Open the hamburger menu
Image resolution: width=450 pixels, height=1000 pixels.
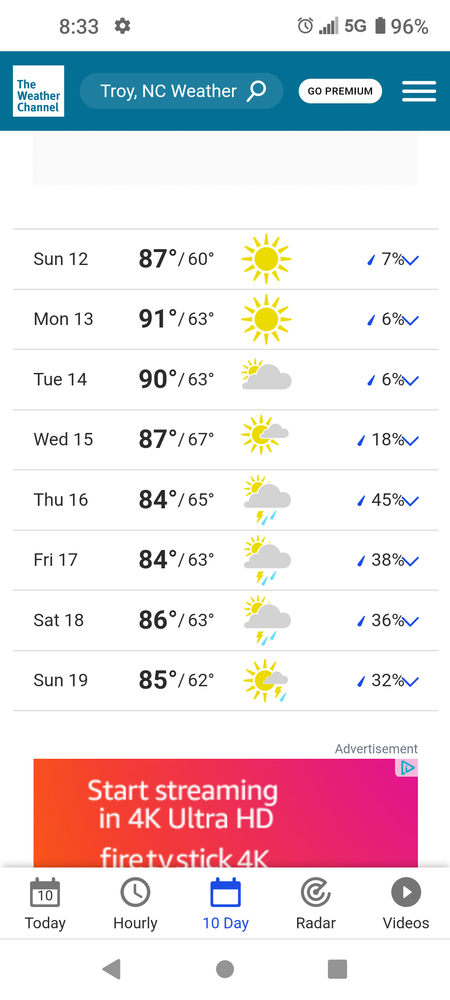click(x=419, y=91)
